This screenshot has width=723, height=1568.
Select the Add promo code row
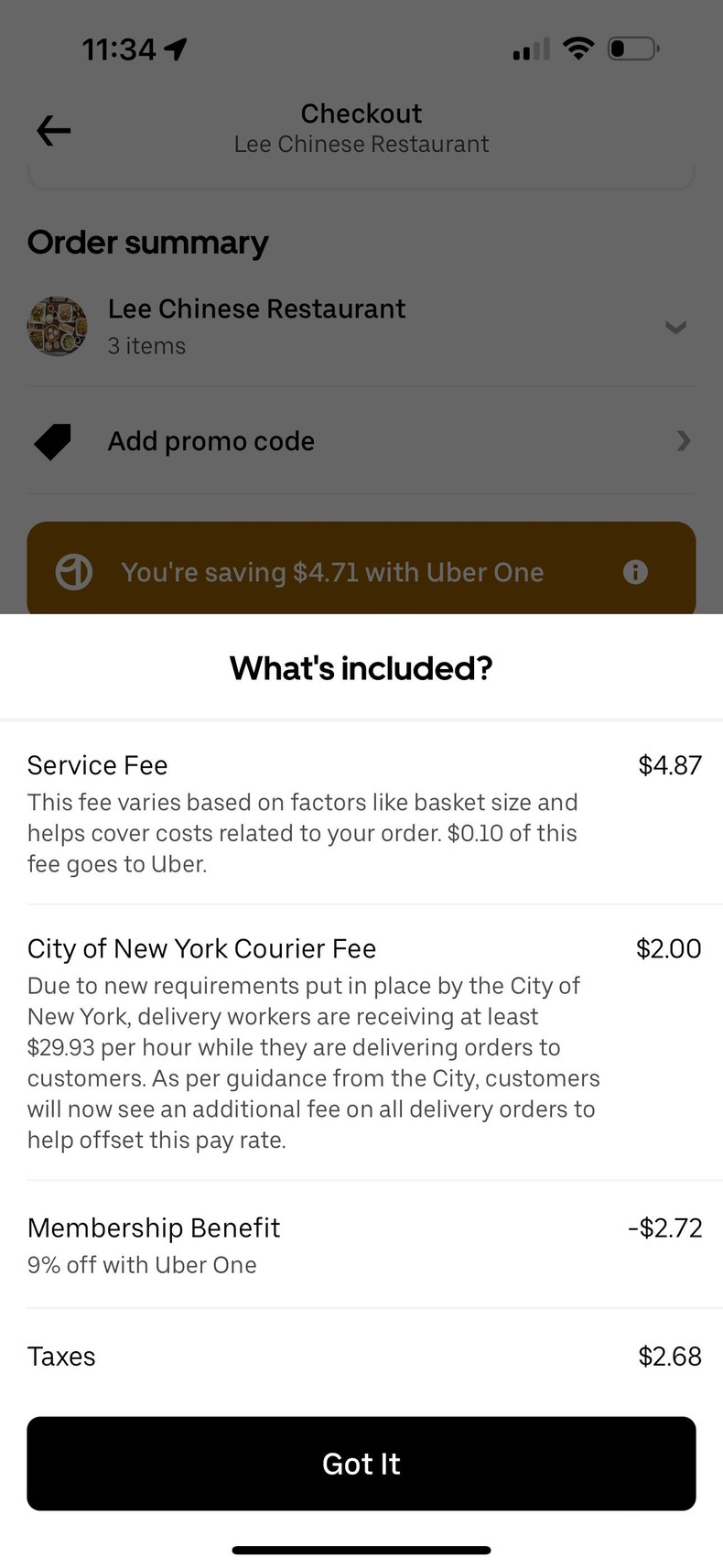coord(361,441)
